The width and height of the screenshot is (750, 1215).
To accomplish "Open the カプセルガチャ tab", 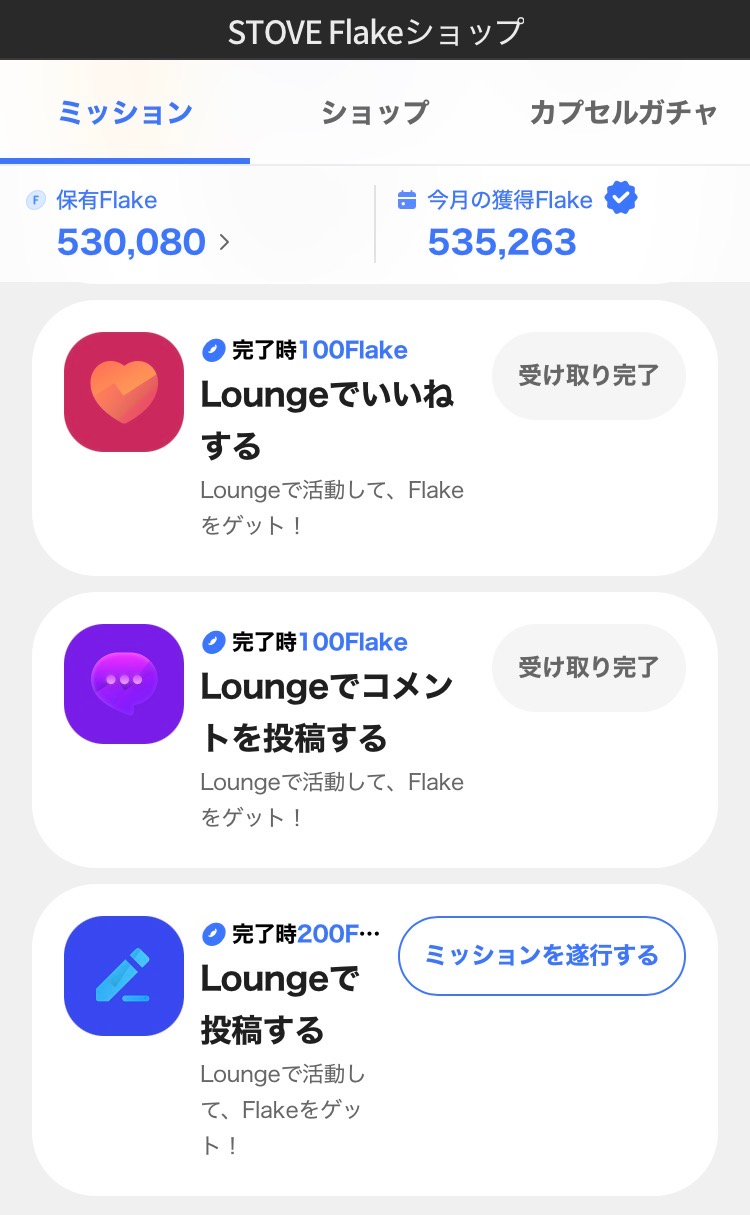I will 623,113.
